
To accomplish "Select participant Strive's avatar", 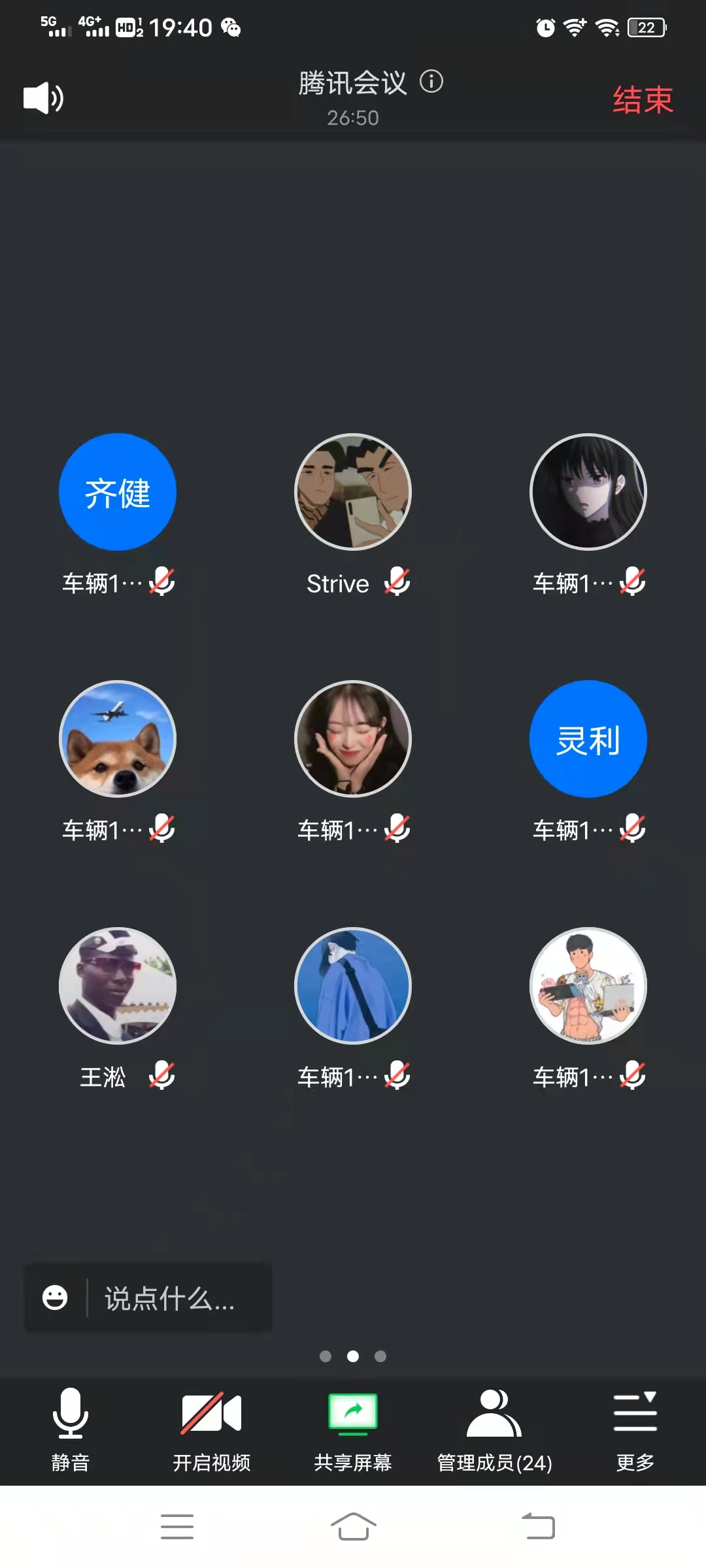I will click(x=353, y=492).
